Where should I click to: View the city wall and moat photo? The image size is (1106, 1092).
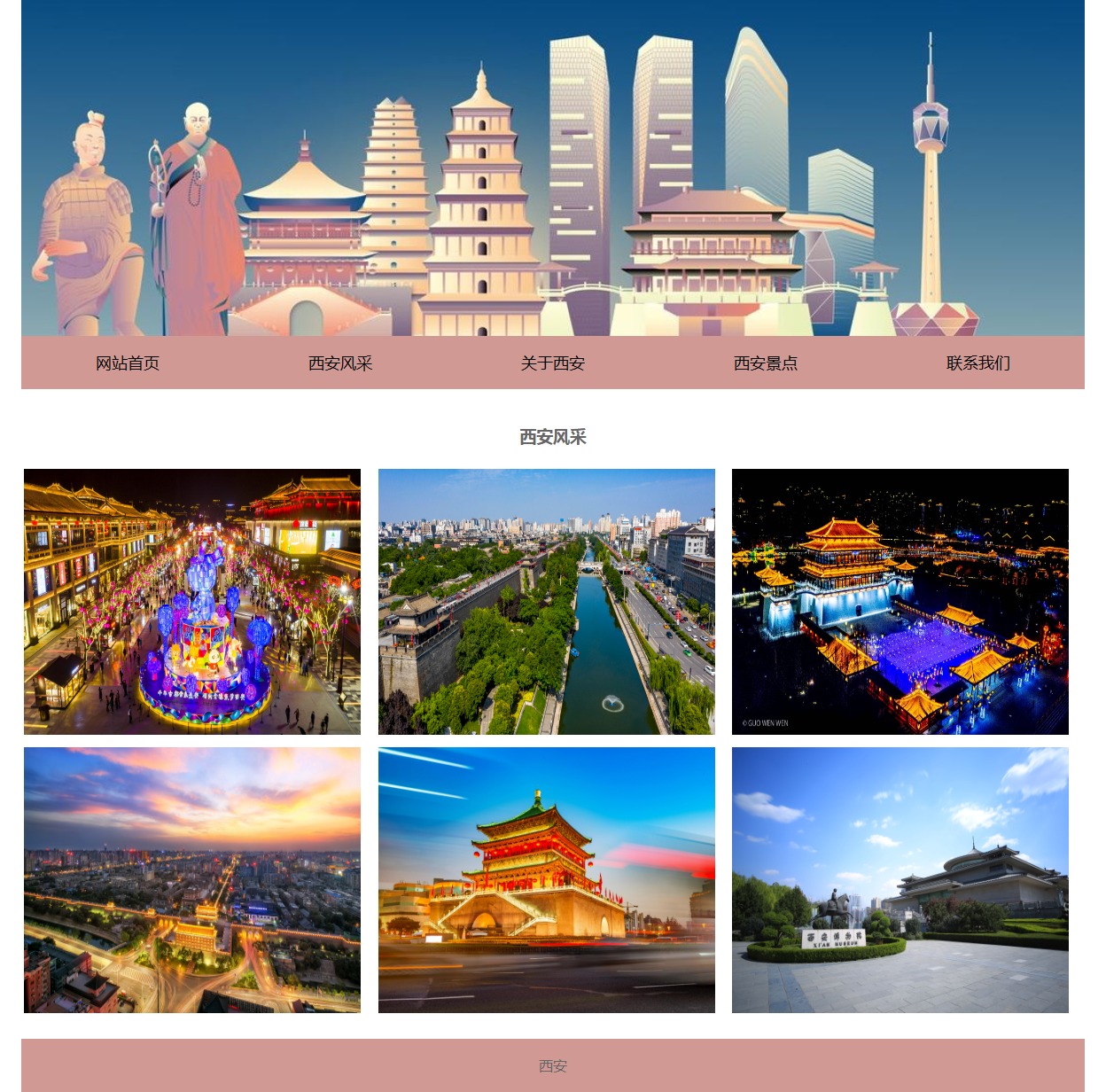547,602
